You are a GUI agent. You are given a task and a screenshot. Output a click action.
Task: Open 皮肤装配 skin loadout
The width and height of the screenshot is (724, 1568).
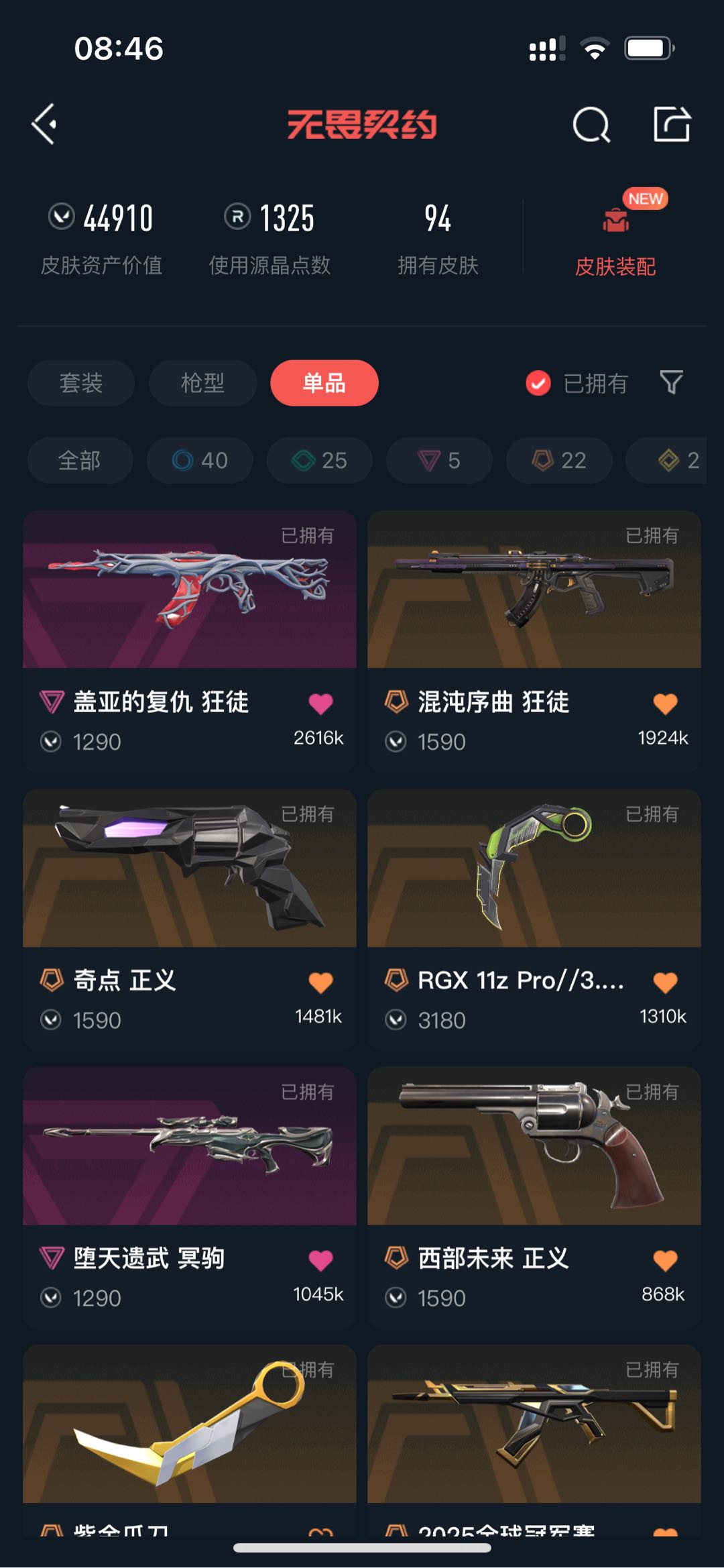[x=615, y=236]
